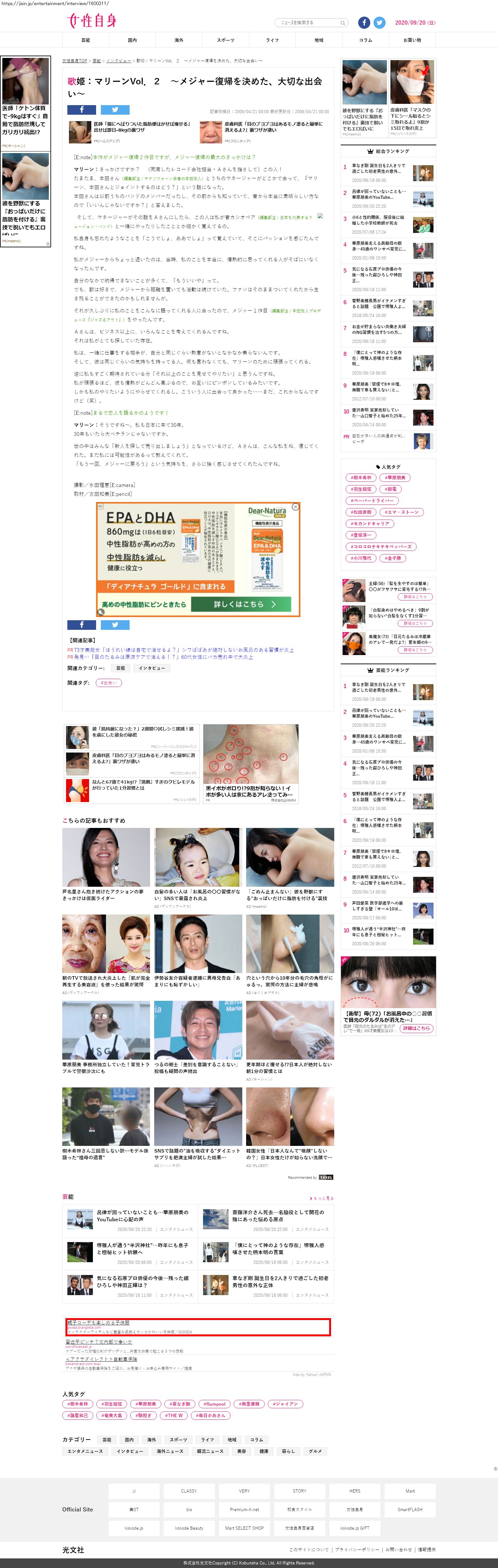The image size is (498, 1568).
Task: Open the Facebook icon in the header
Action: click(x=364, y=22)
